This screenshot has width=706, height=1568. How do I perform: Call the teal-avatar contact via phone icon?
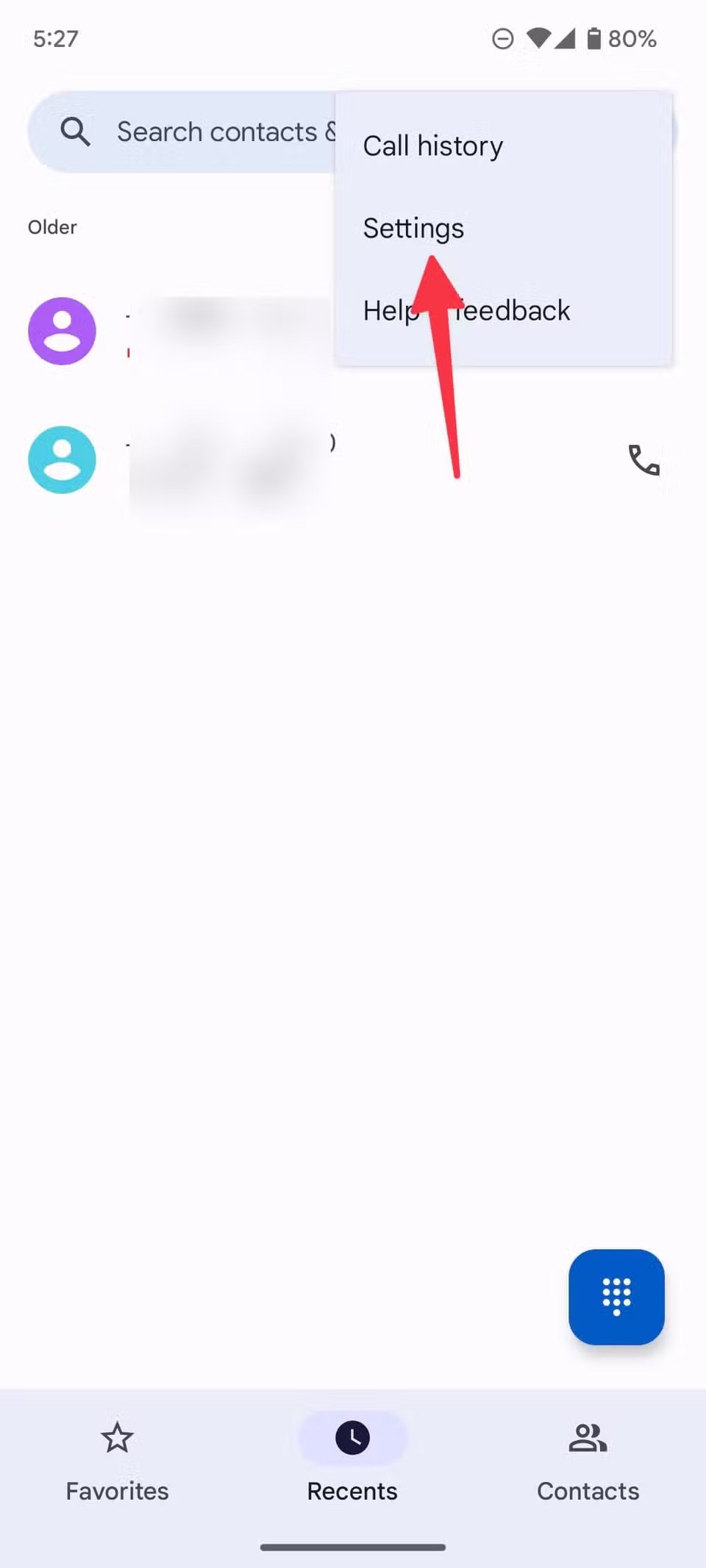pyautogui.click(x=643, y=460)
